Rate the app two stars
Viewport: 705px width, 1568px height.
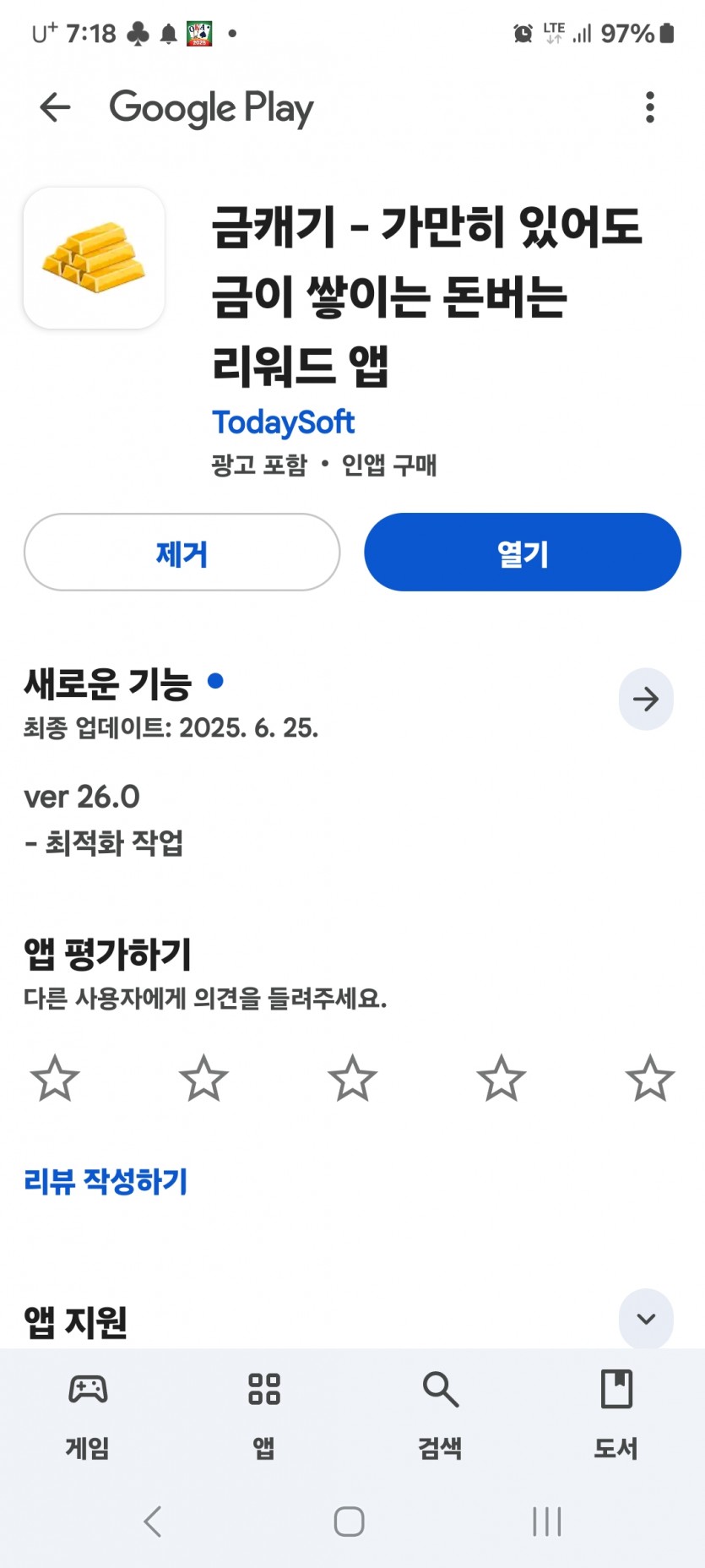point(203,1078)
